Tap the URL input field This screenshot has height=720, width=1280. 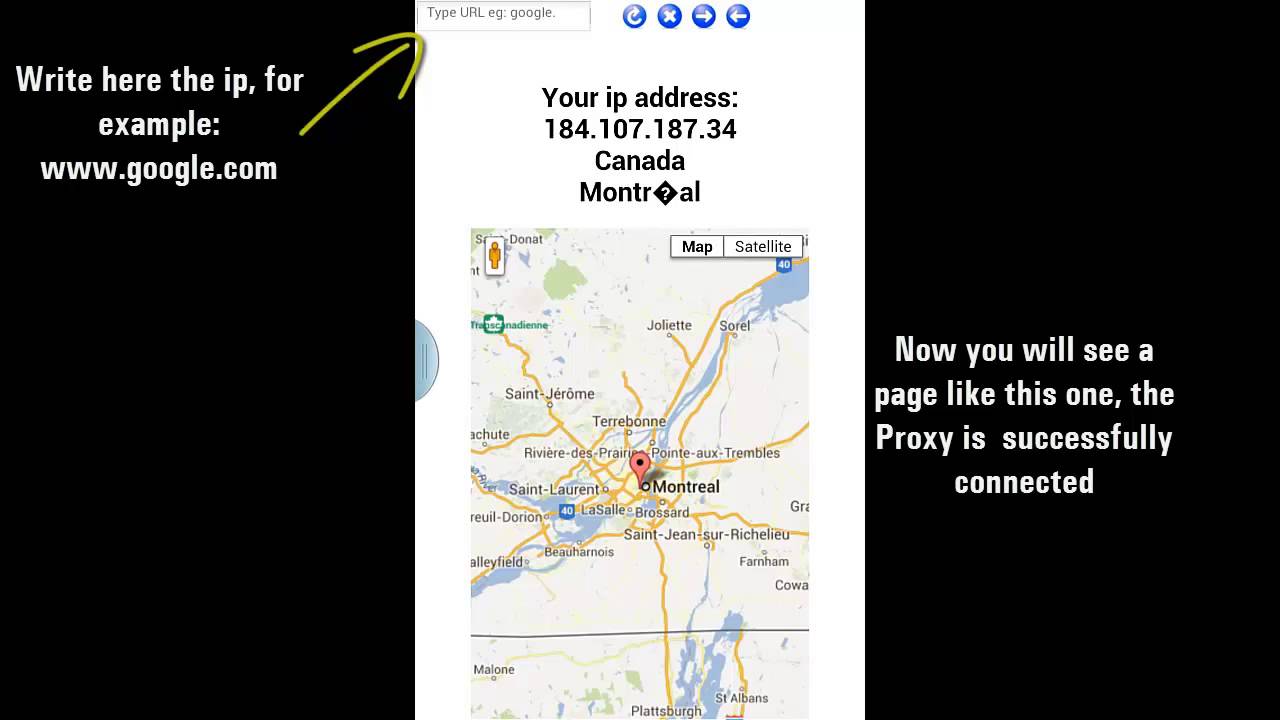[x=503, y=14]
